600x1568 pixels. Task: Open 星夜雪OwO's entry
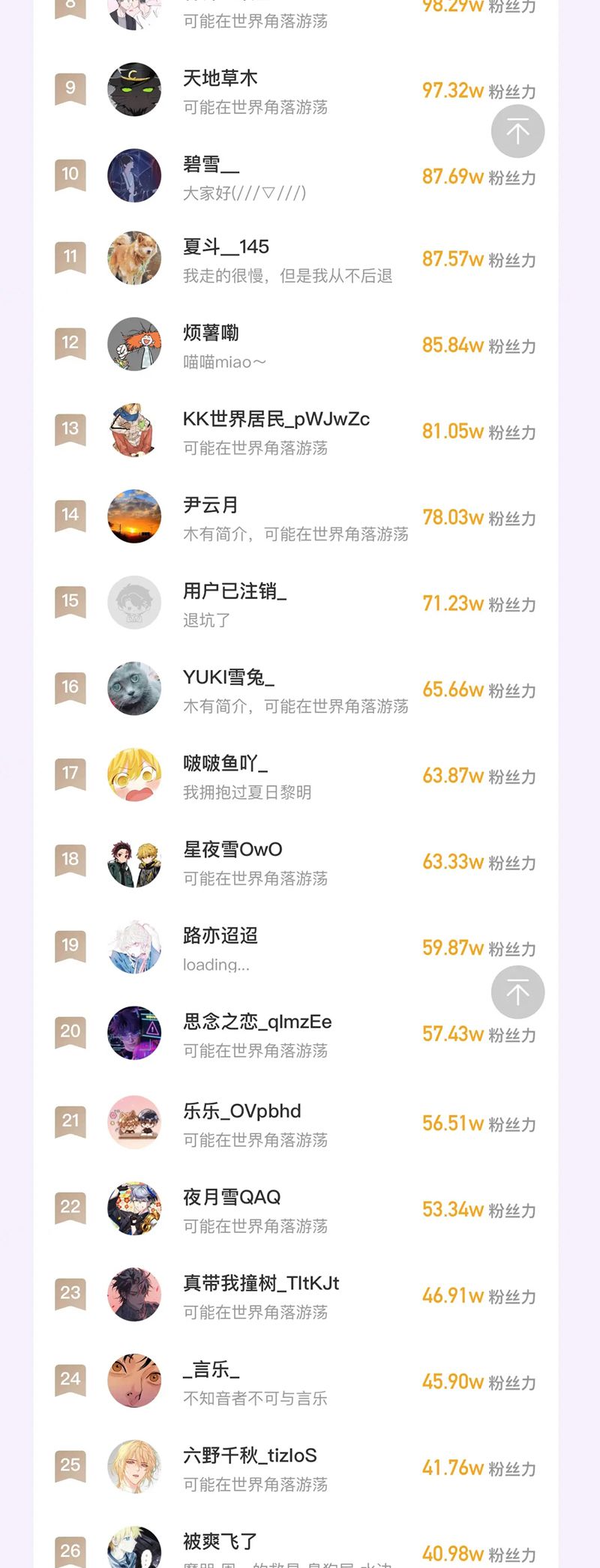(232, 850)
